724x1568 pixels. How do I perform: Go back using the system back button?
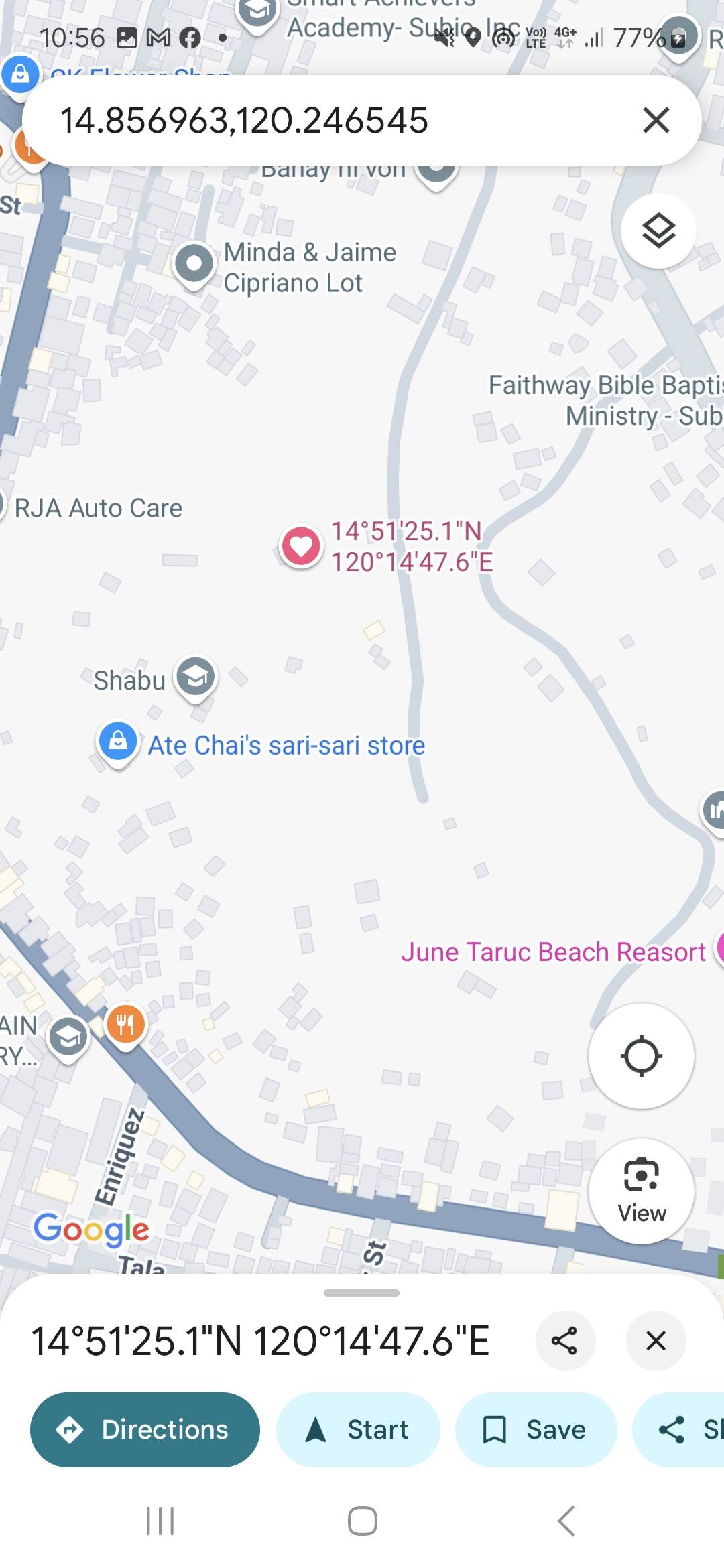(x=566, y=1520)
